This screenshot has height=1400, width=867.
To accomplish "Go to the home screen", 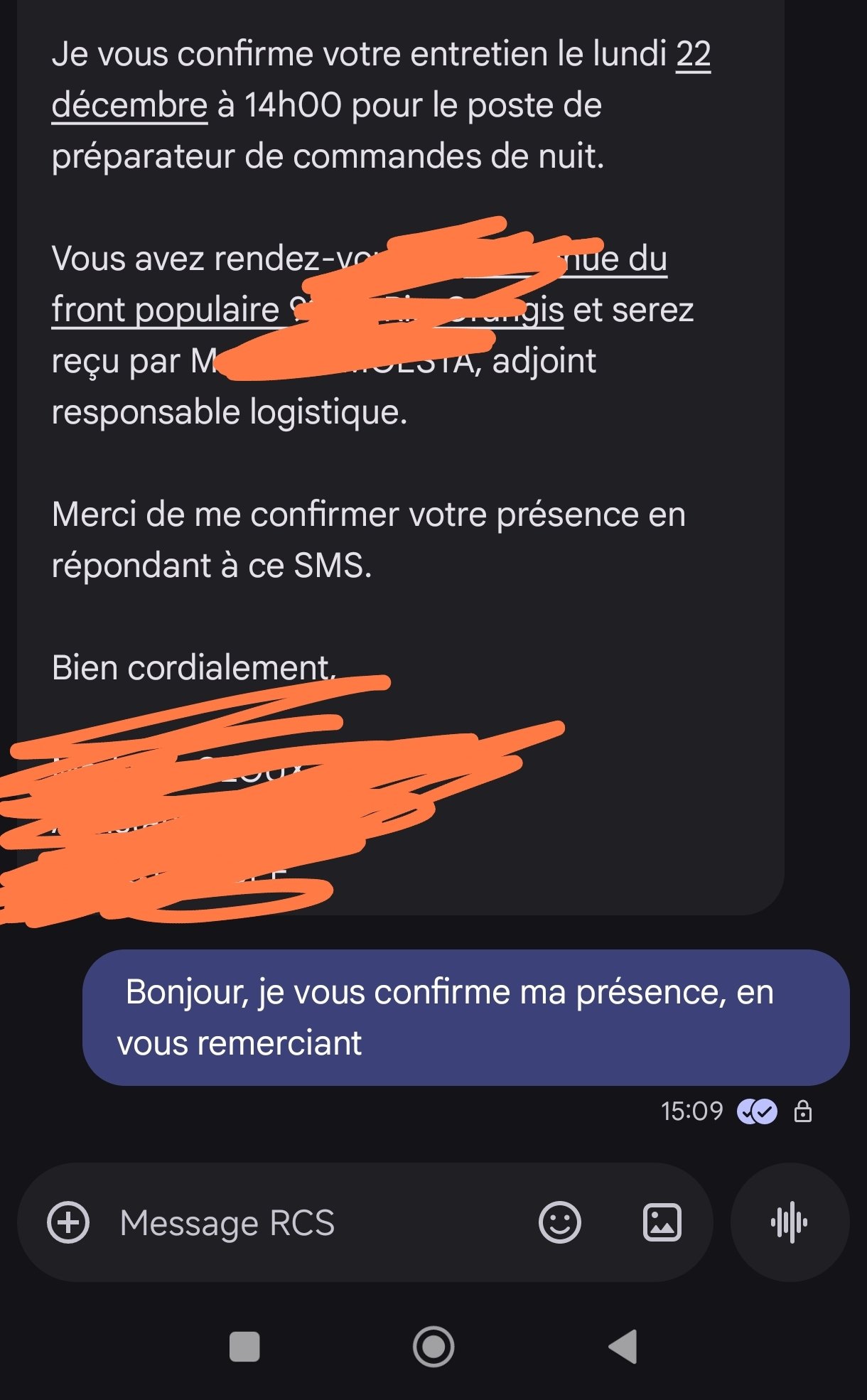I will click(433, 1347).
